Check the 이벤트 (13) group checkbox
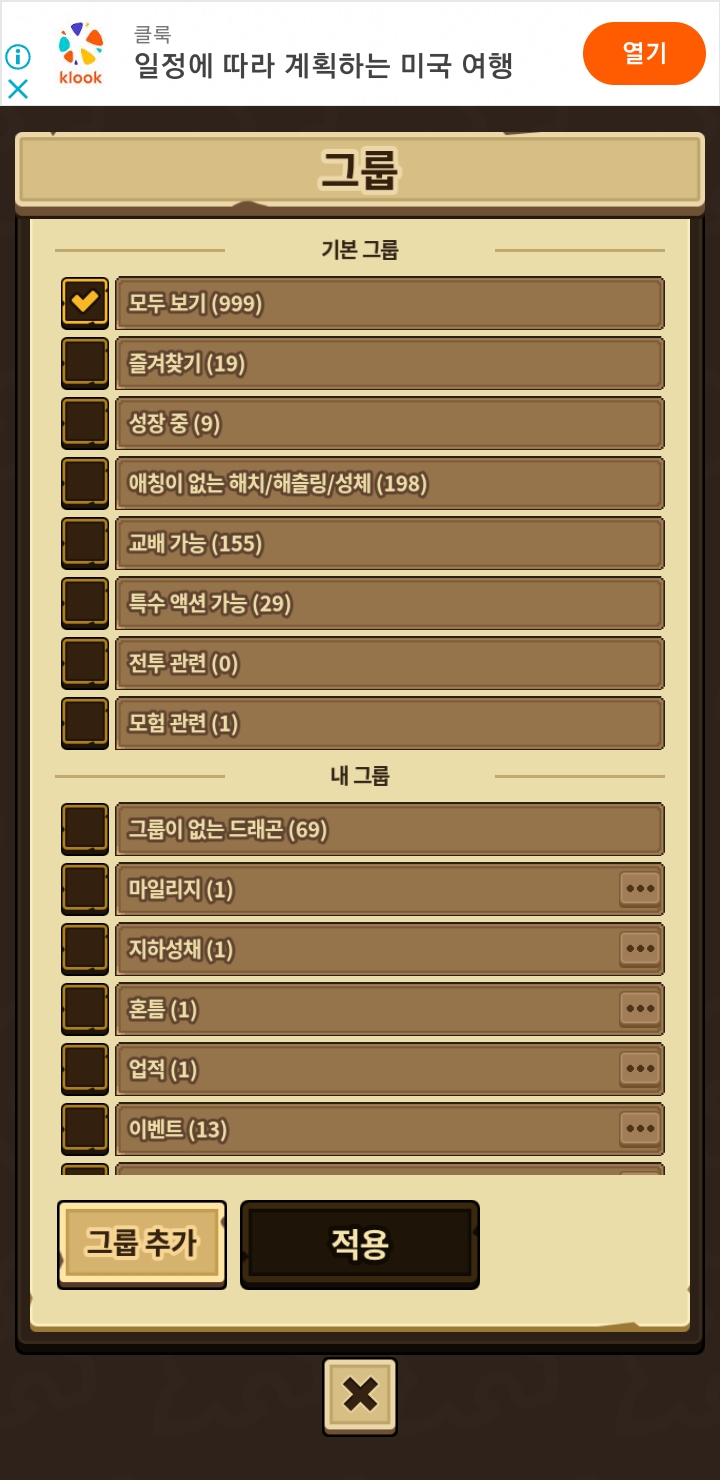Screen dimensions: 720x1480 tap(85, 1129)
